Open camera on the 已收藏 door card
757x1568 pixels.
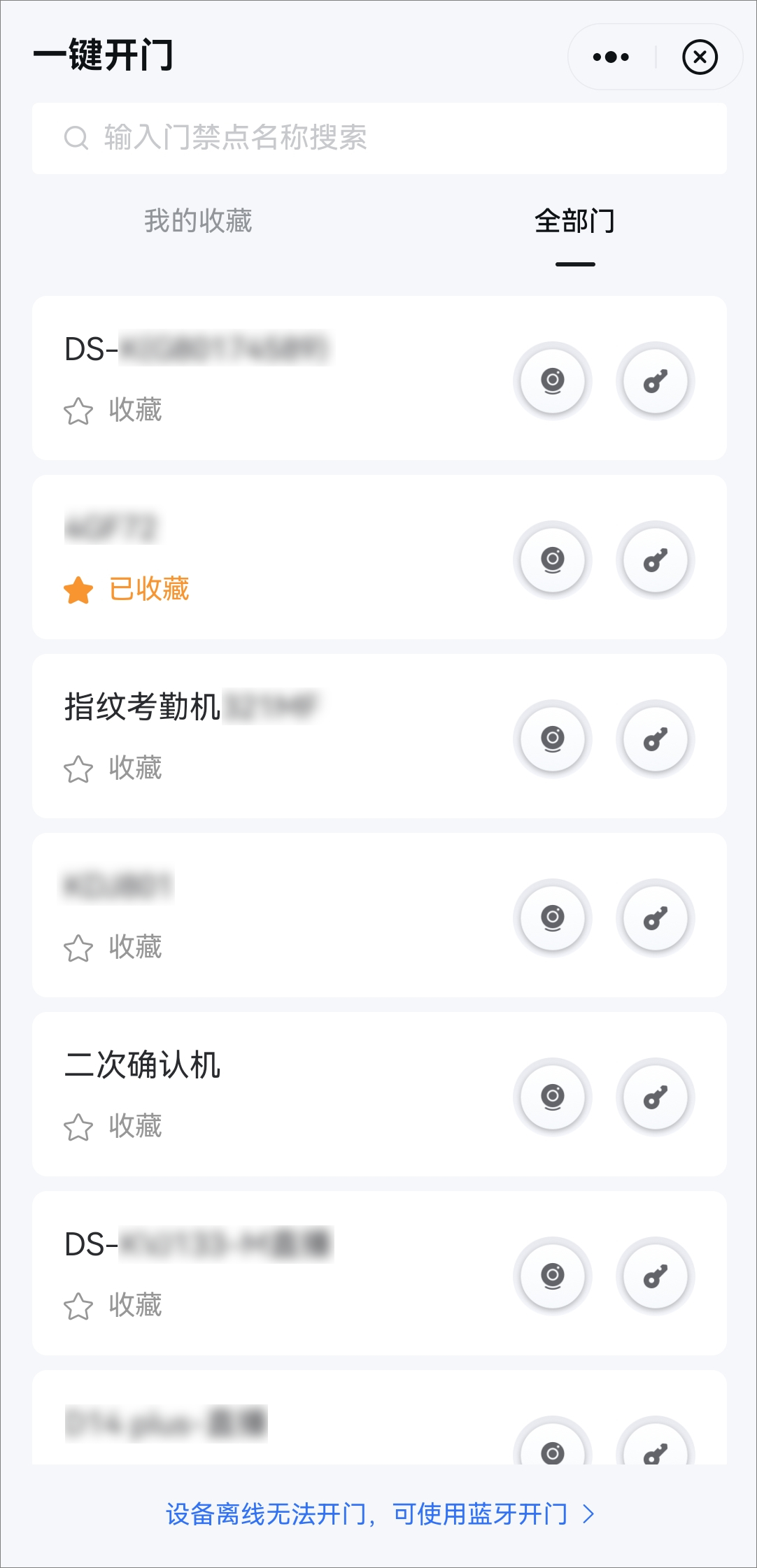[x=553, y=559]
